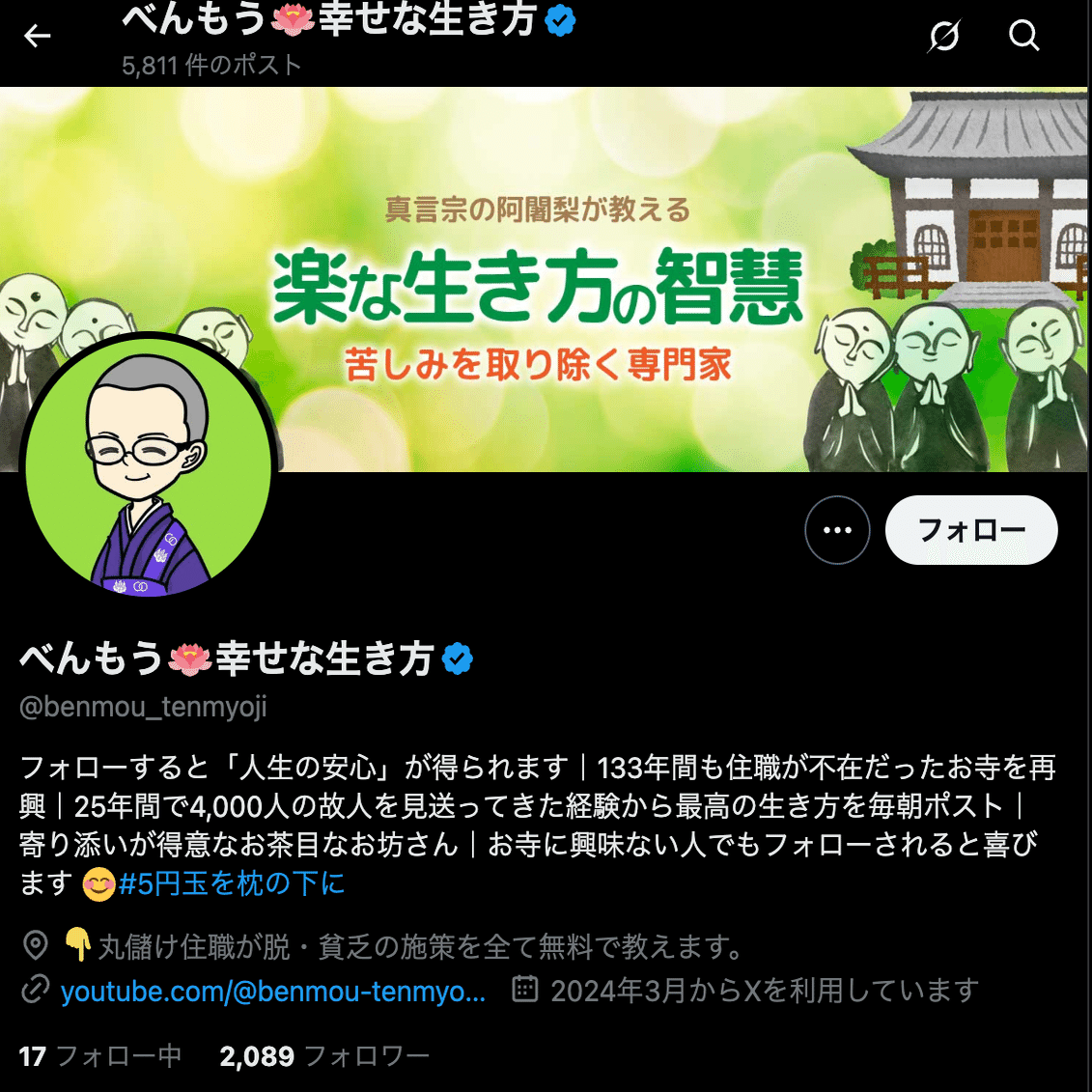Open the more options circle button
Image resolution: width=1092 pixels, height=1092 pixels.
tap(837, 530)
